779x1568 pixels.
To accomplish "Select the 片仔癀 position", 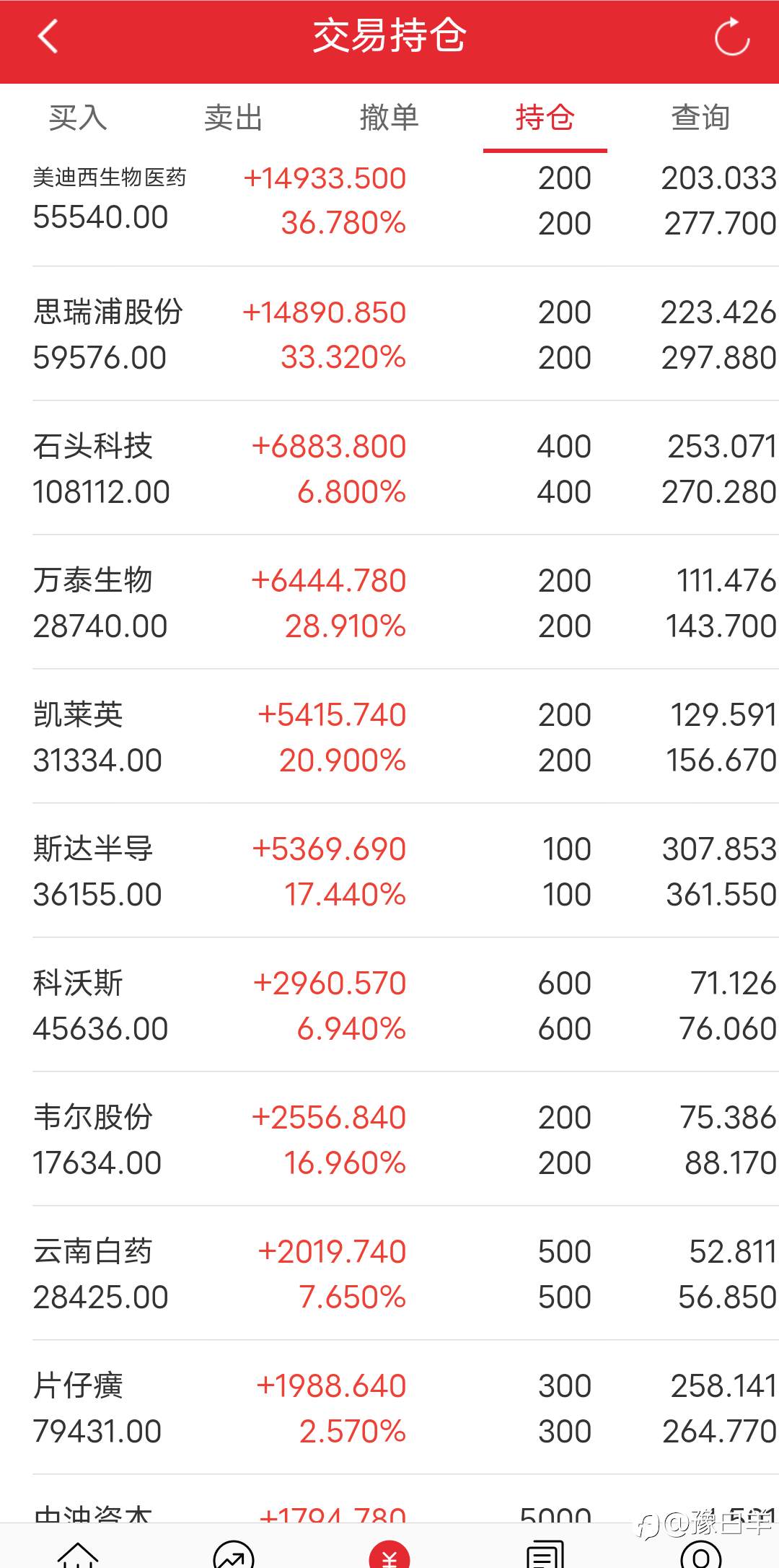I will [389, 1408].
